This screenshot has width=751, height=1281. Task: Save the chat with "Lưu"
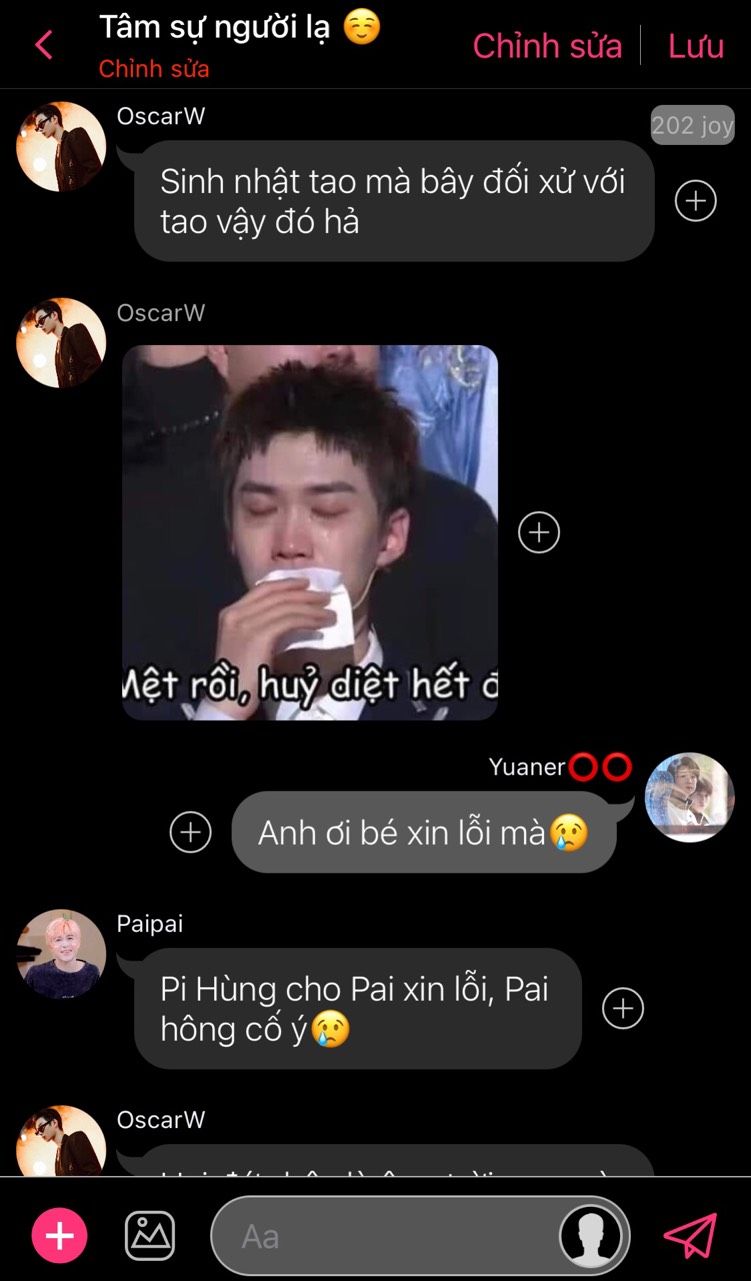pyautogui.click(x=696, y=46)
